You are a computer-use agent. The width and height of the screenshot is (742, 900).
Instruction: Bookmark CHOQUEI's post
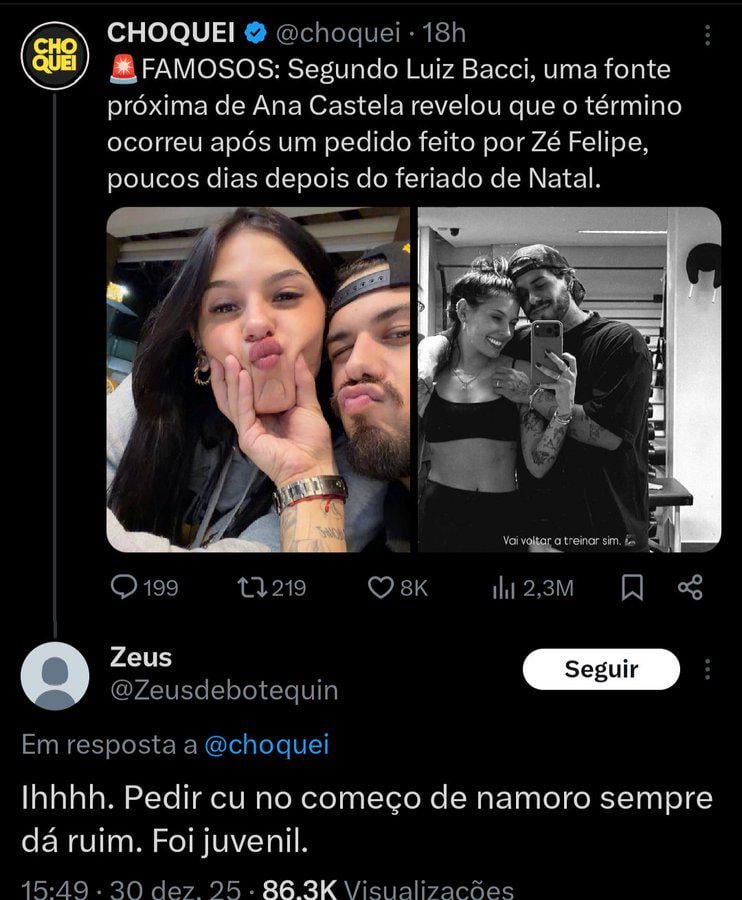[x=632, y=588]
